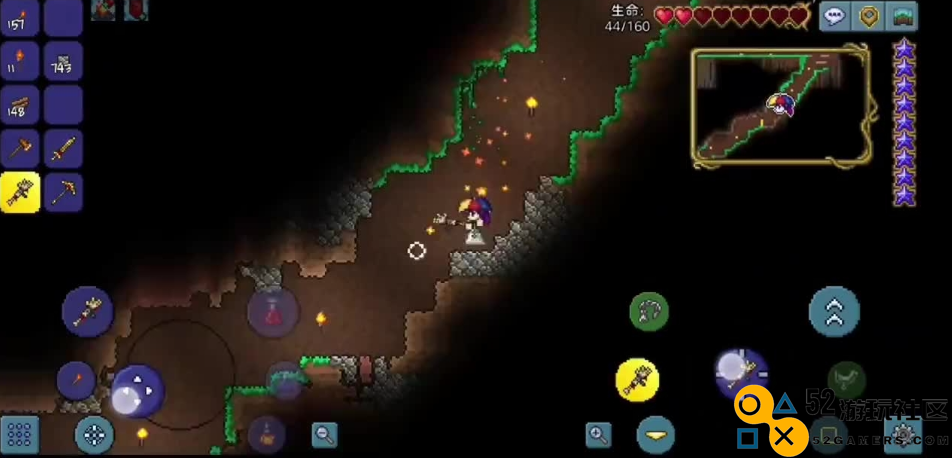Viewport: 952px width, 458px height.
Task: Select the hammer hotbar slot
Action: coord(20,149)
